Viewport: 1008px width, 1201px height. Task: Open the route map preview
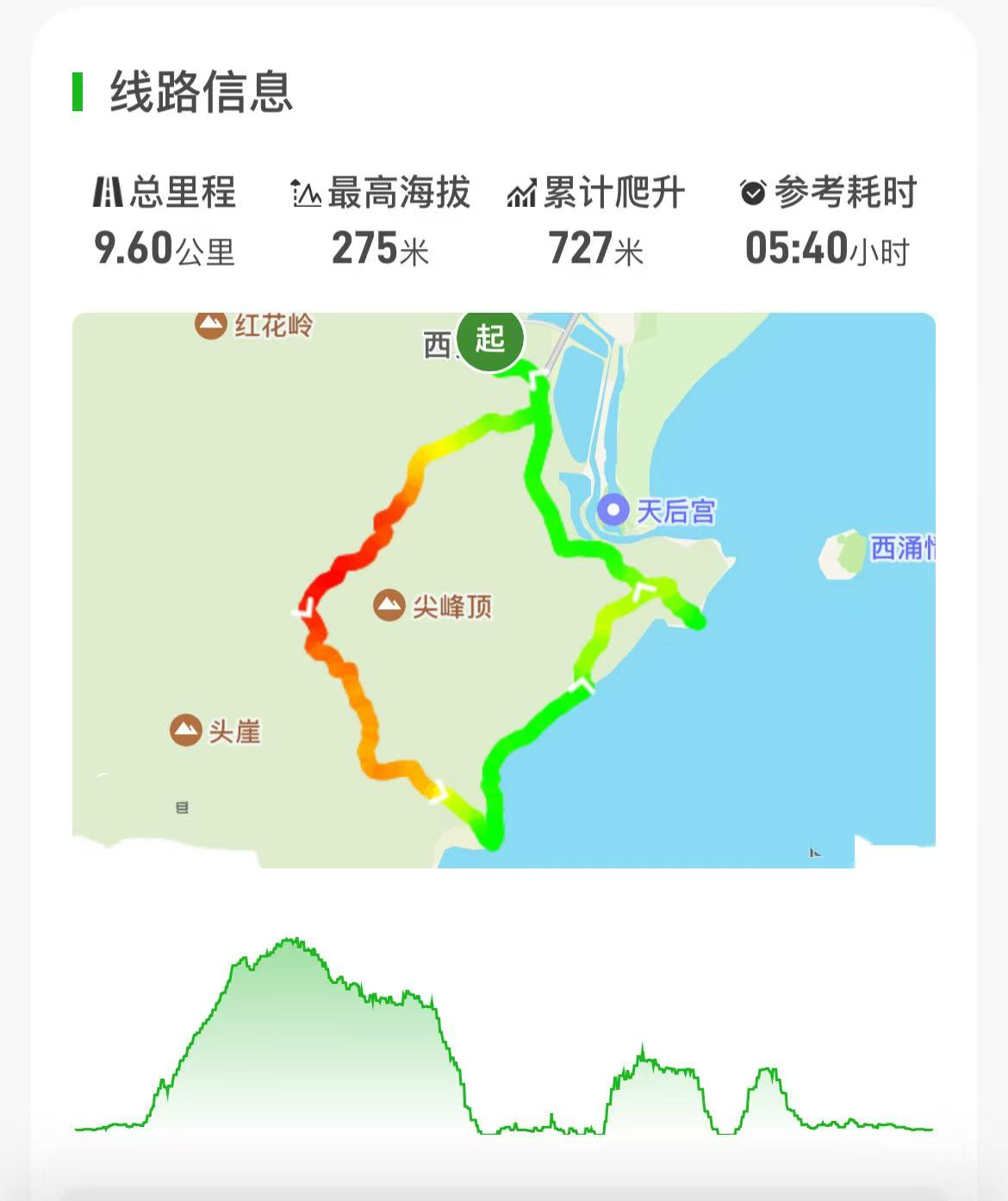point(504,590)
